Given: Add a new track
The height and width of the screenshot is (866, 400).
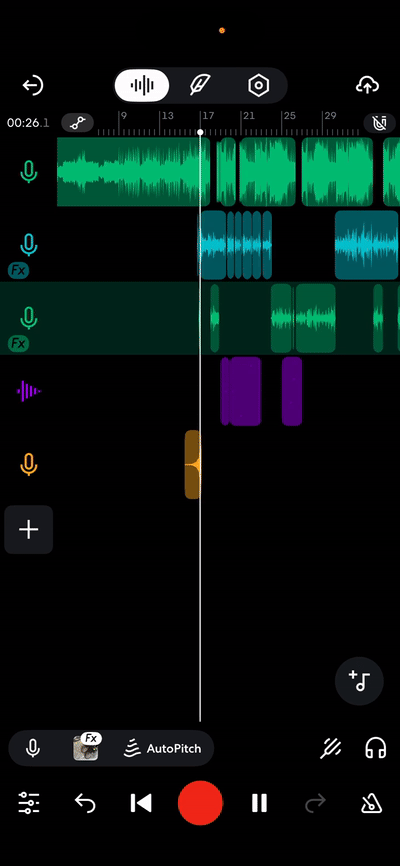Looking at the screenshot, I should pyautogui.click(x=29, y=530).
